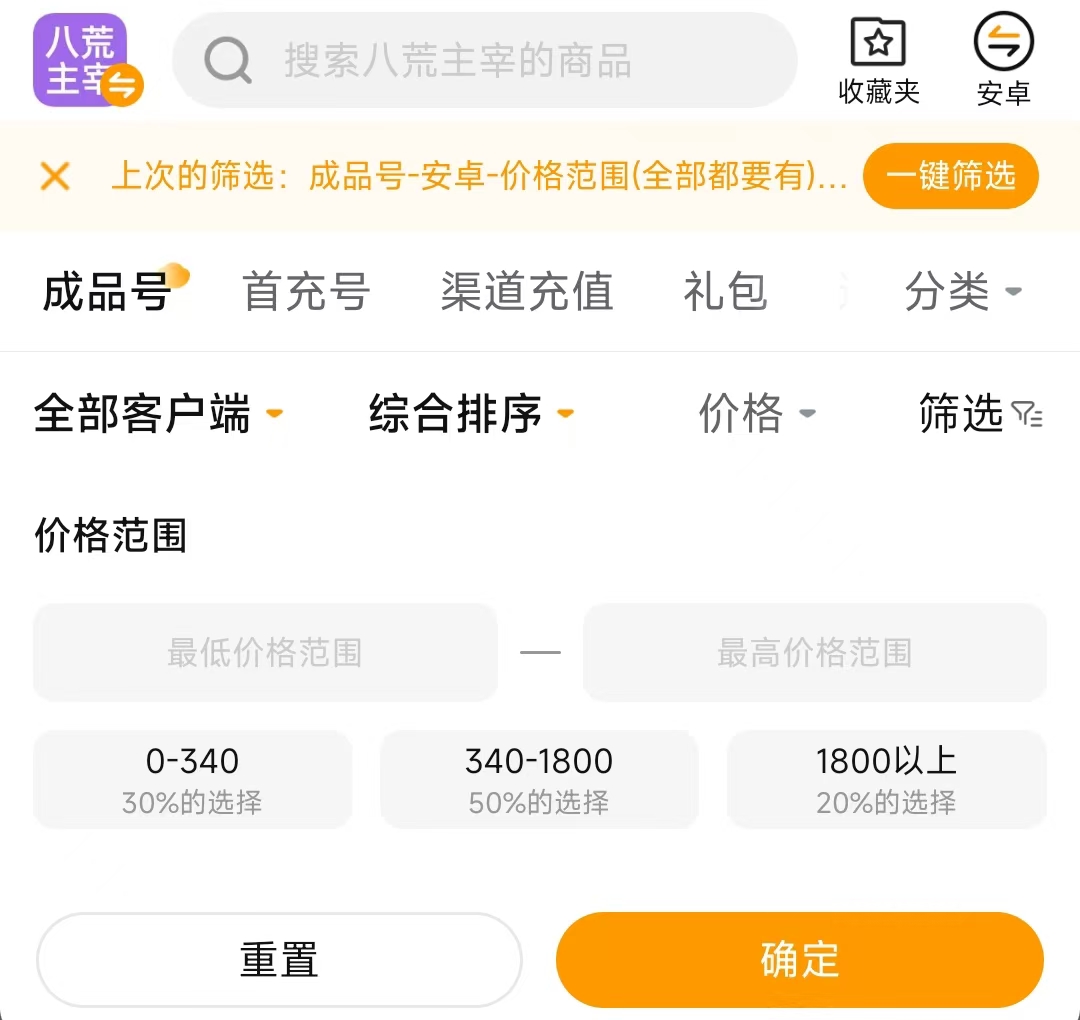Tap the 最低价格范围 input field
Screen dimensions: 1080x1020
tap(265, 653)
